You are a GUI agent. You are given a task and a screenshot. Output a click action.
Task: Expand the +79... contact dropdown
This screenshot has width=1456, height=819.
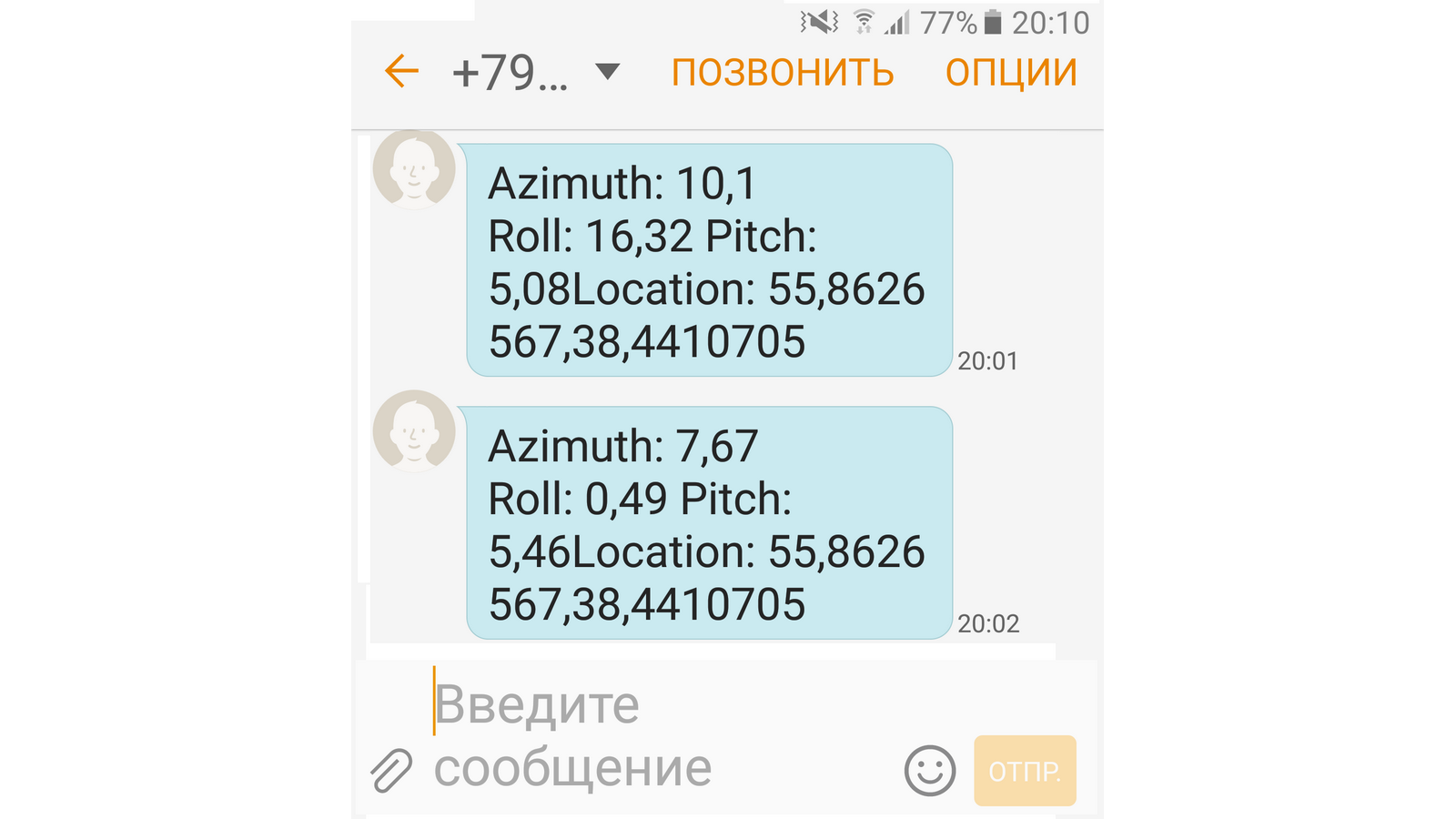(606, 71)
